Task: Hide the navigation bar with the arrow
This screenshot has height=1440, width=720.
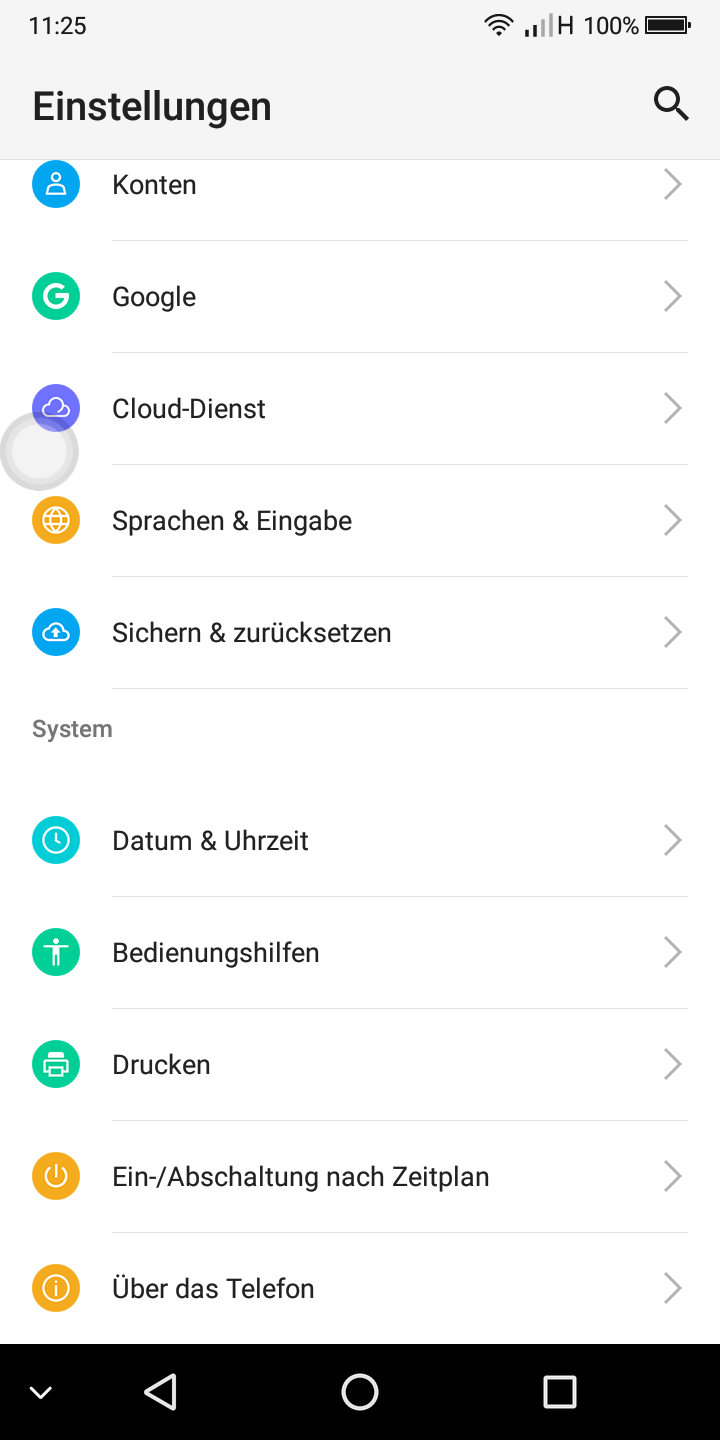Action: 41,1392
